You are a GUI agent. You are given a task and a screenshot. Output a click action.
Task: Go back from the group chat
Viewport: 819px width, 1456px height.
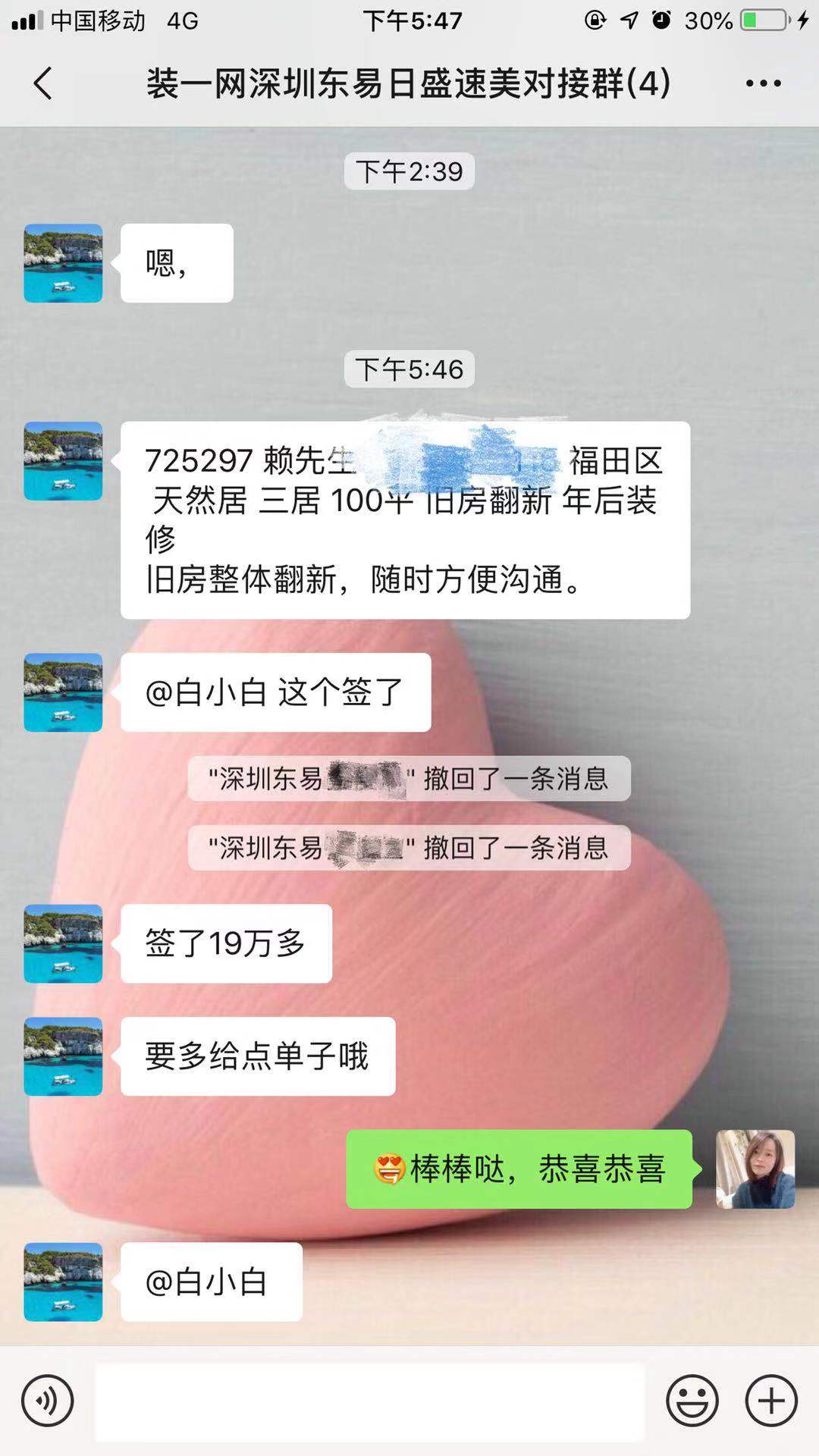click(43, 83)
